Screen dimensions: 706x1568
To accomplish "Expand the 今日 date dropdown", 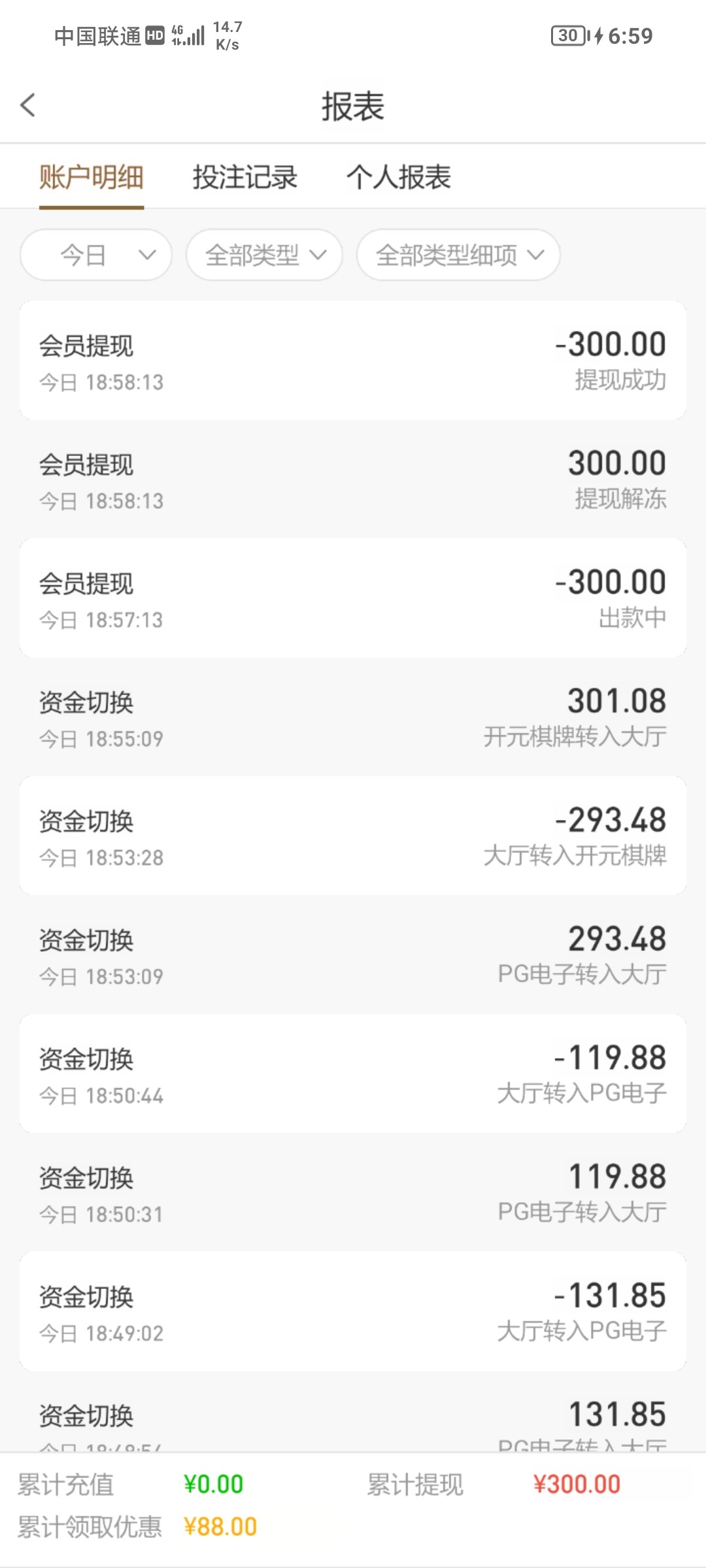I will [96, 255].
